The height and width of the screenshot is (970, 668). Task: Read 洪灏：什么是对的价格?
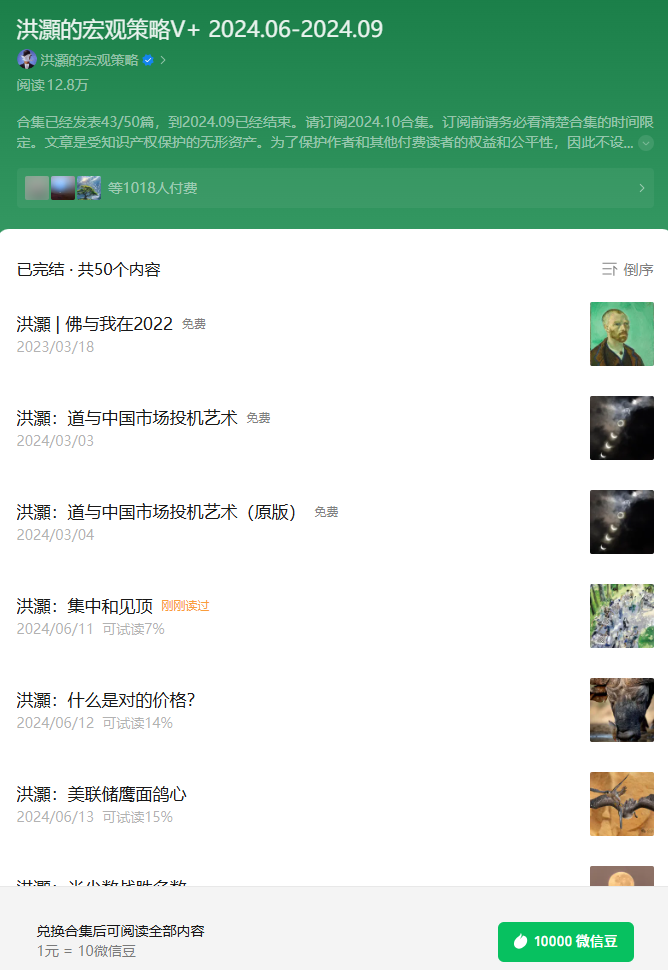point(105,700)
